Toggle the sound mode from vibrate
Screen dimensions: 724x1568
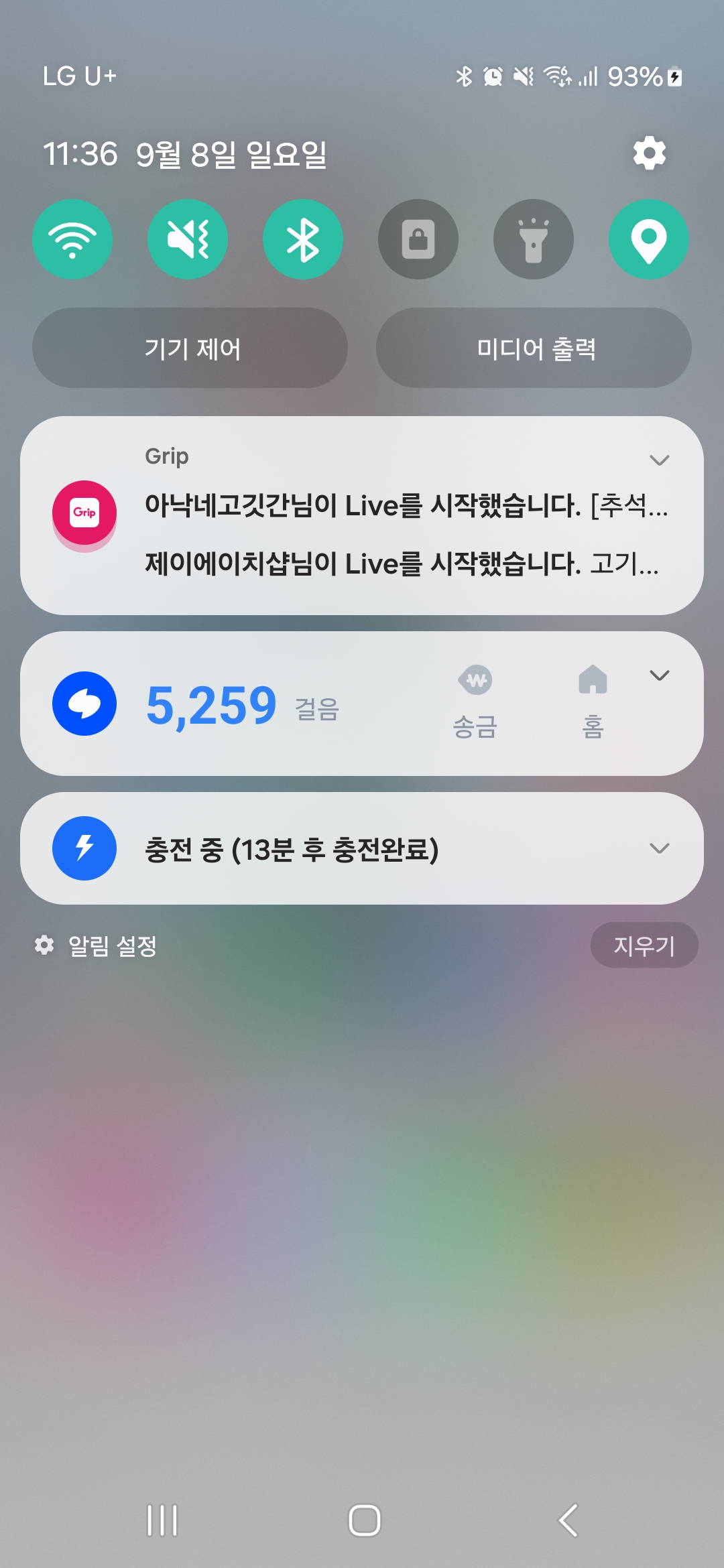pyautogui.click(x=188, y=239)
